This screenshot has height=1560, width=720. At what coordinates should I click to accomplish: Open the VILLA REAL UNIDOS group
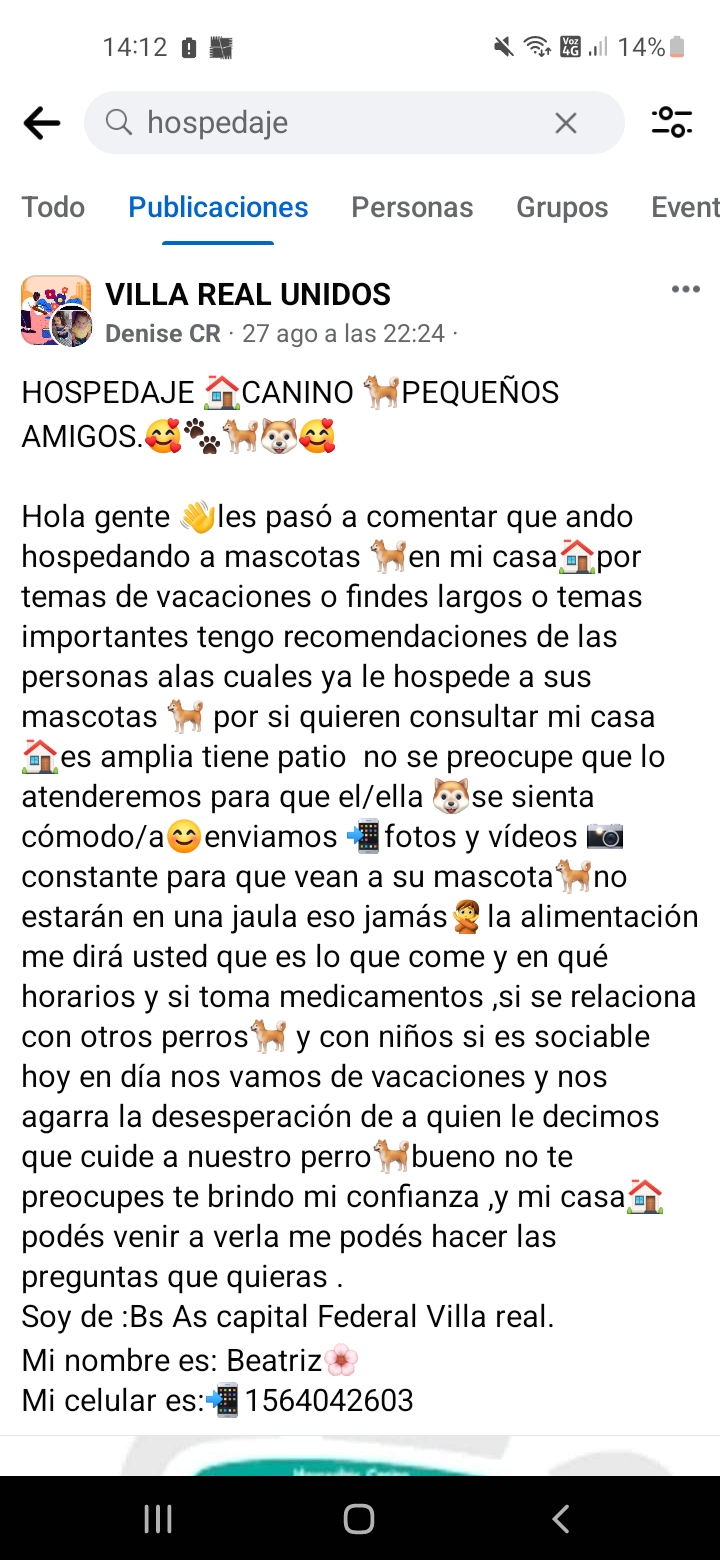tap(248, 294)
